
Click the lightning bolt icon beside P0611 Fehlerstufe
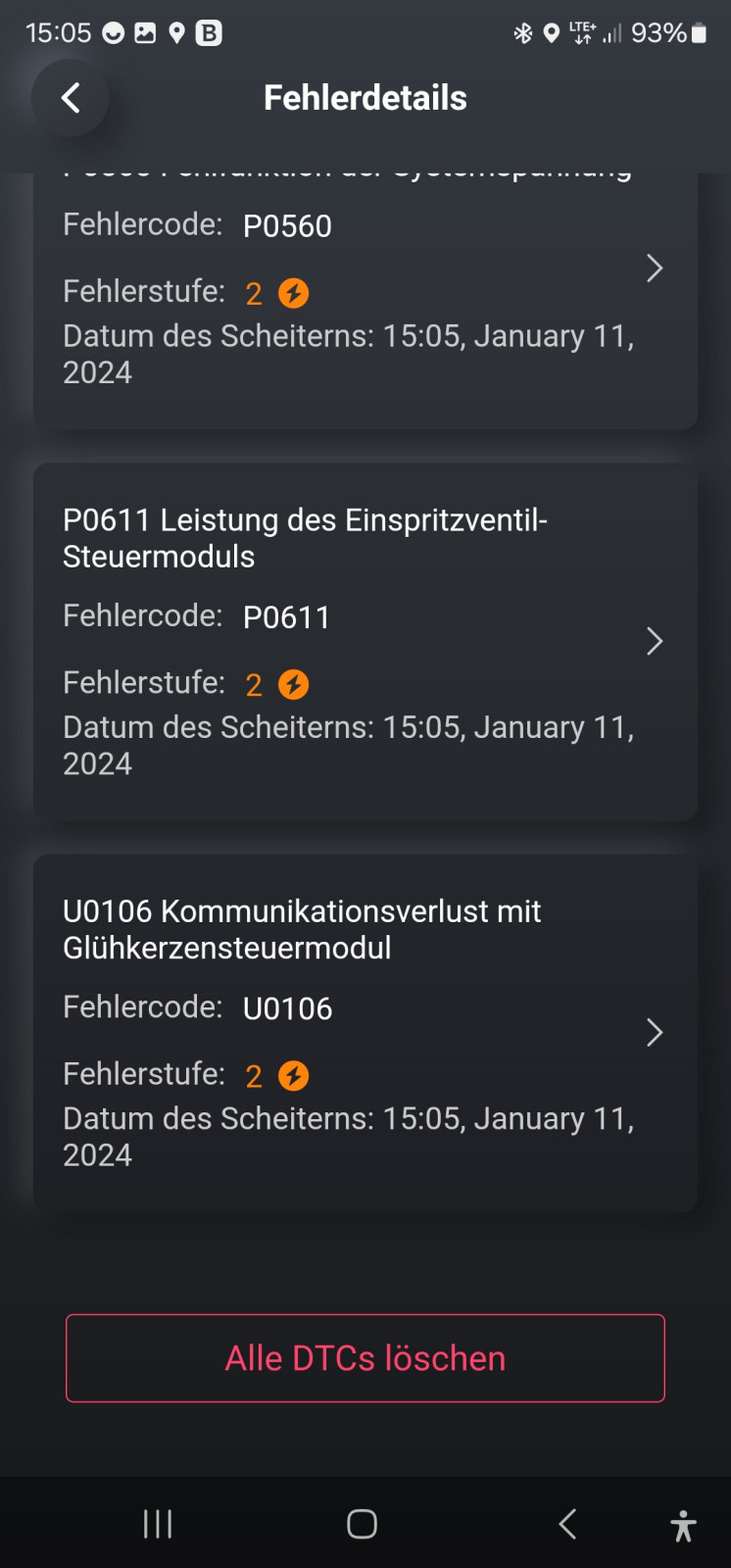tap(294, 683)
